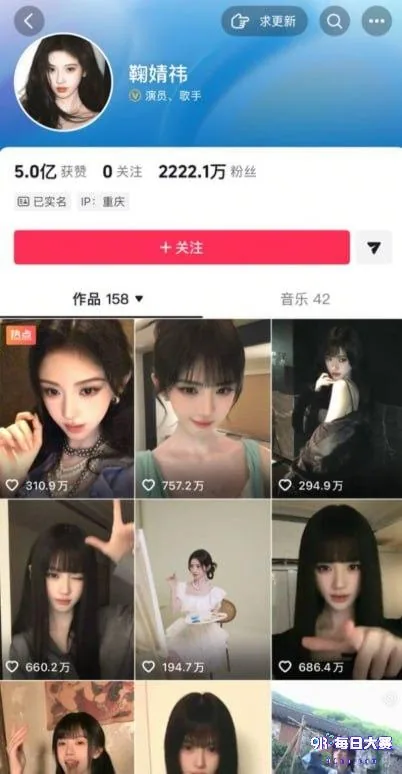This screenshot has height=774, width=402.
Task: Open the video with 660.2万 likes
Action: (x=67, y=589)
